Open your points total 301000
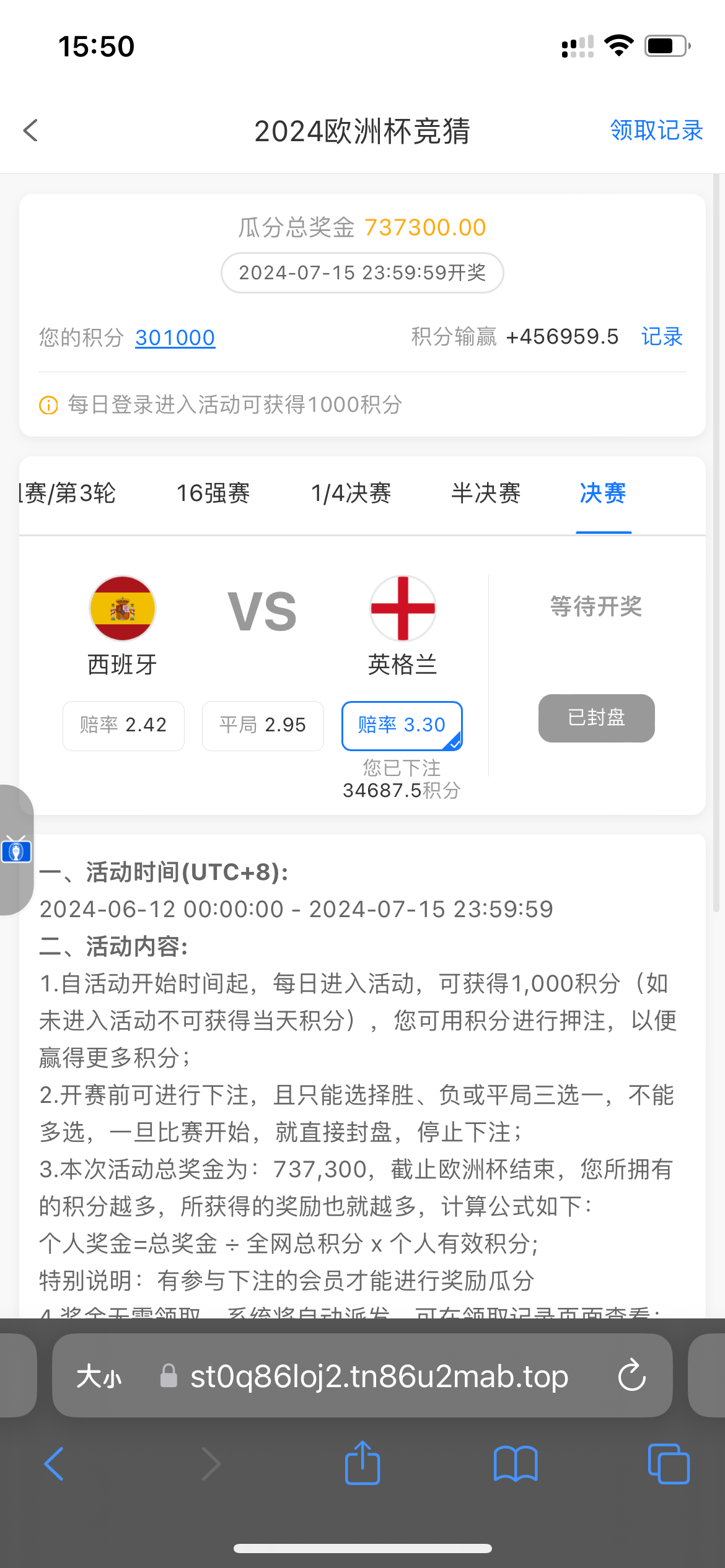 click(175, 338)
